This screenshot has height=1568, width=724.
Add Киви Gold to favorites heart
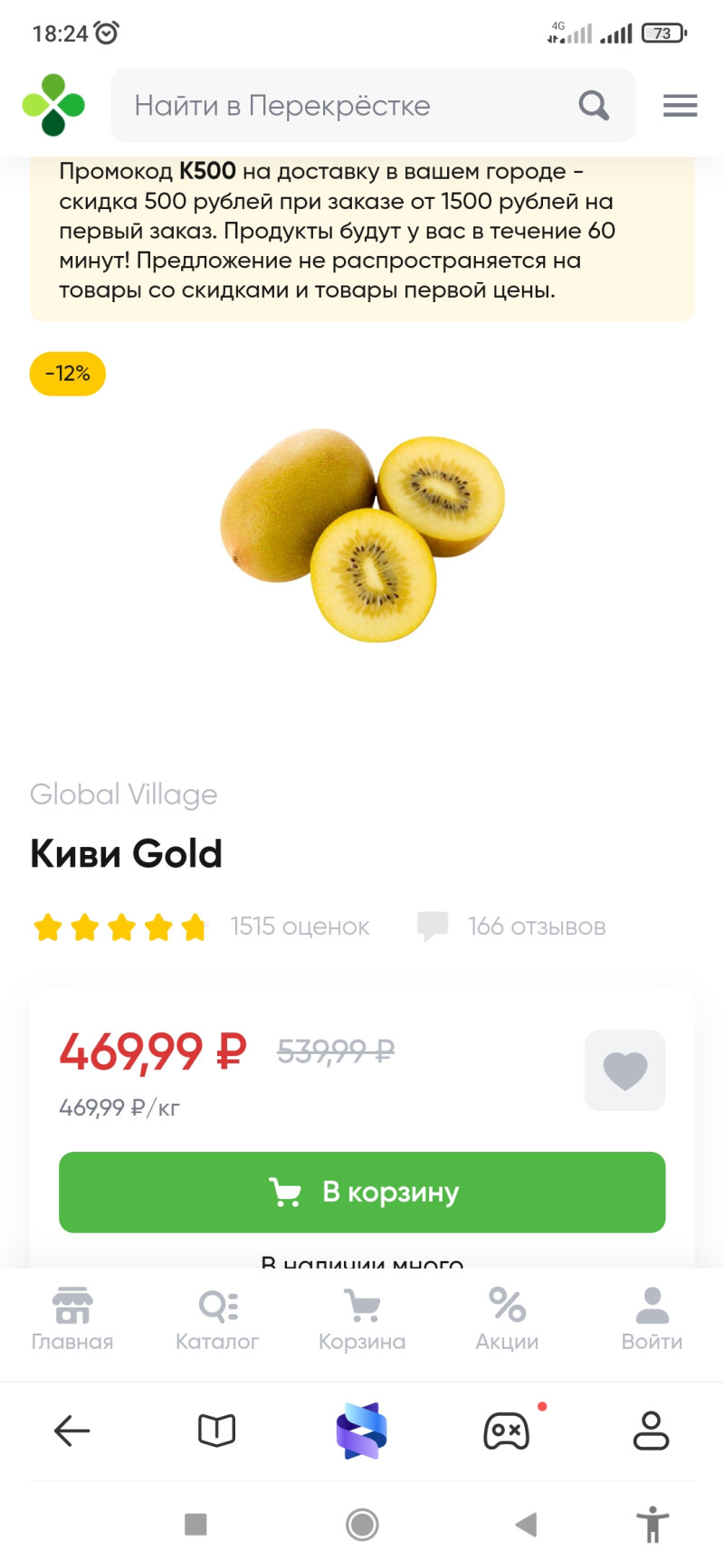point(624,1070)
